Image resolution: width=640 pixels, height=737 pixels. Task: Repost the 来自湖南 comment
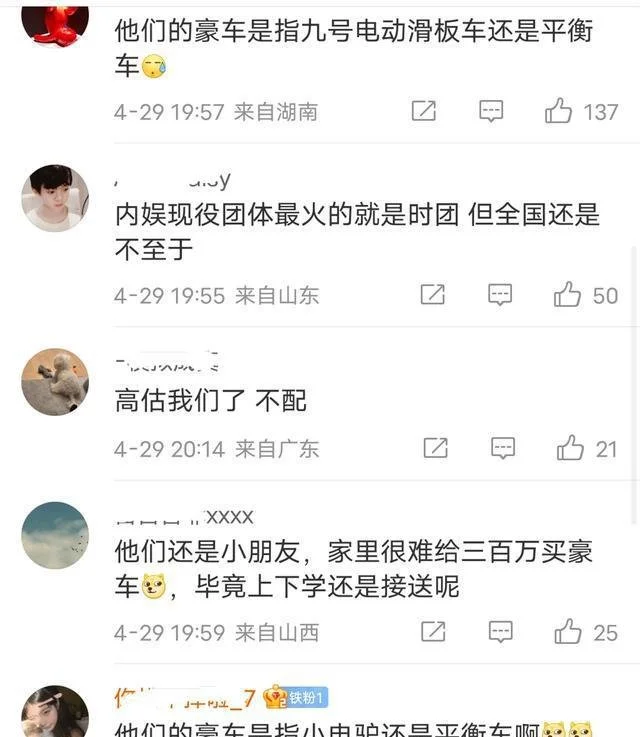[x=424, y=112]
